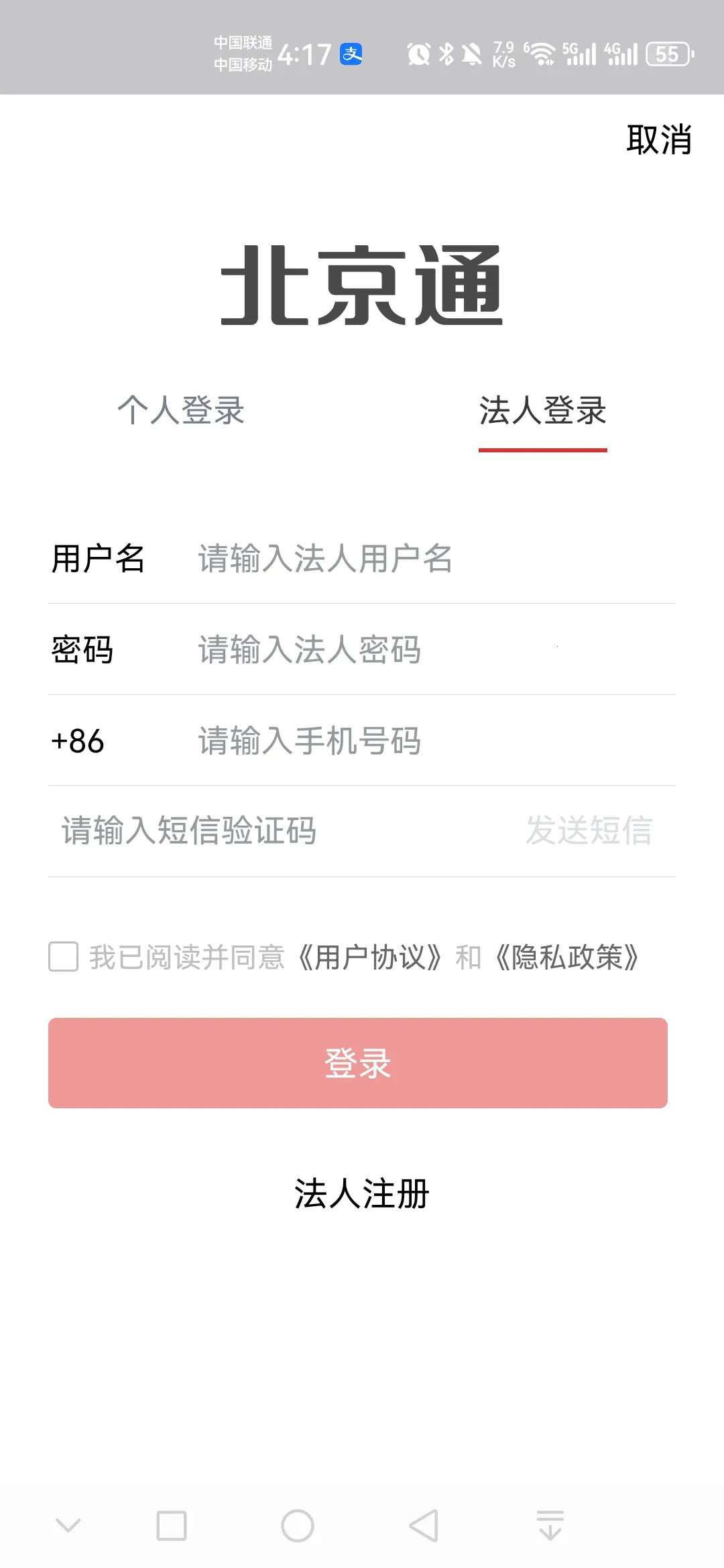Focus the 法人密码 input field
The width and height of the screenshot is (724, 1568).
pyautogui.click(x=429, y=649)
